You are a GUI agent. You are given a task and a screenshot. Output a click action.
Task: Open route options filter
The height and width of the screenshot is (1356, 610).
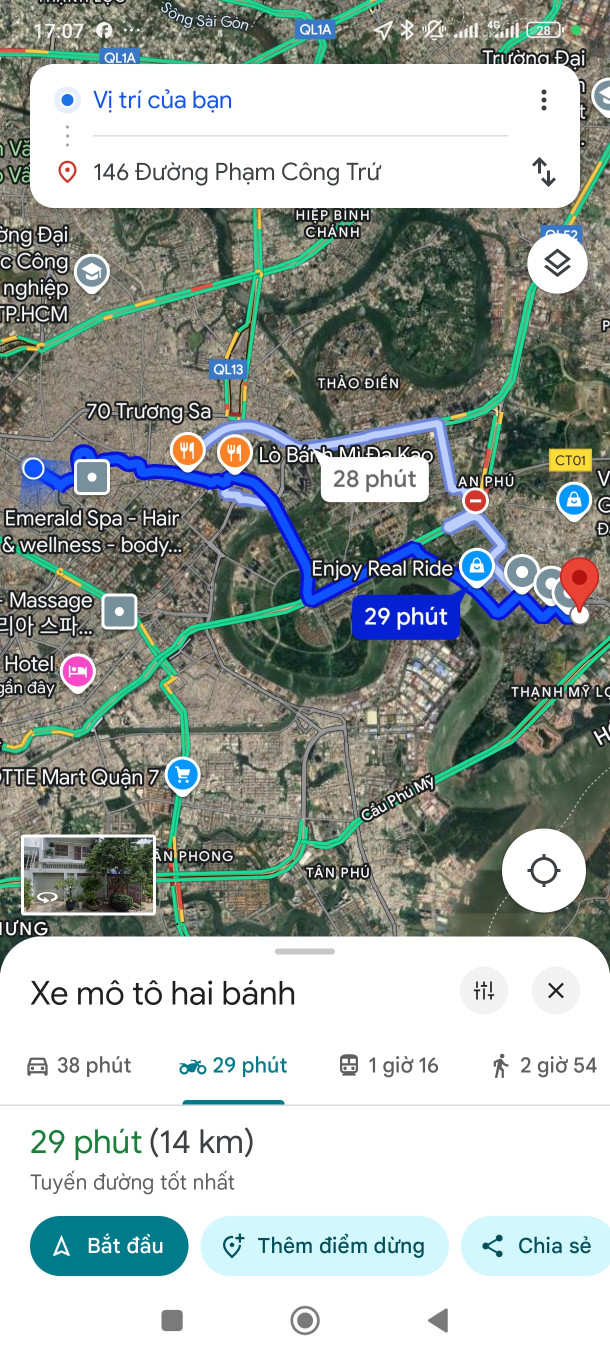[484, 991]
